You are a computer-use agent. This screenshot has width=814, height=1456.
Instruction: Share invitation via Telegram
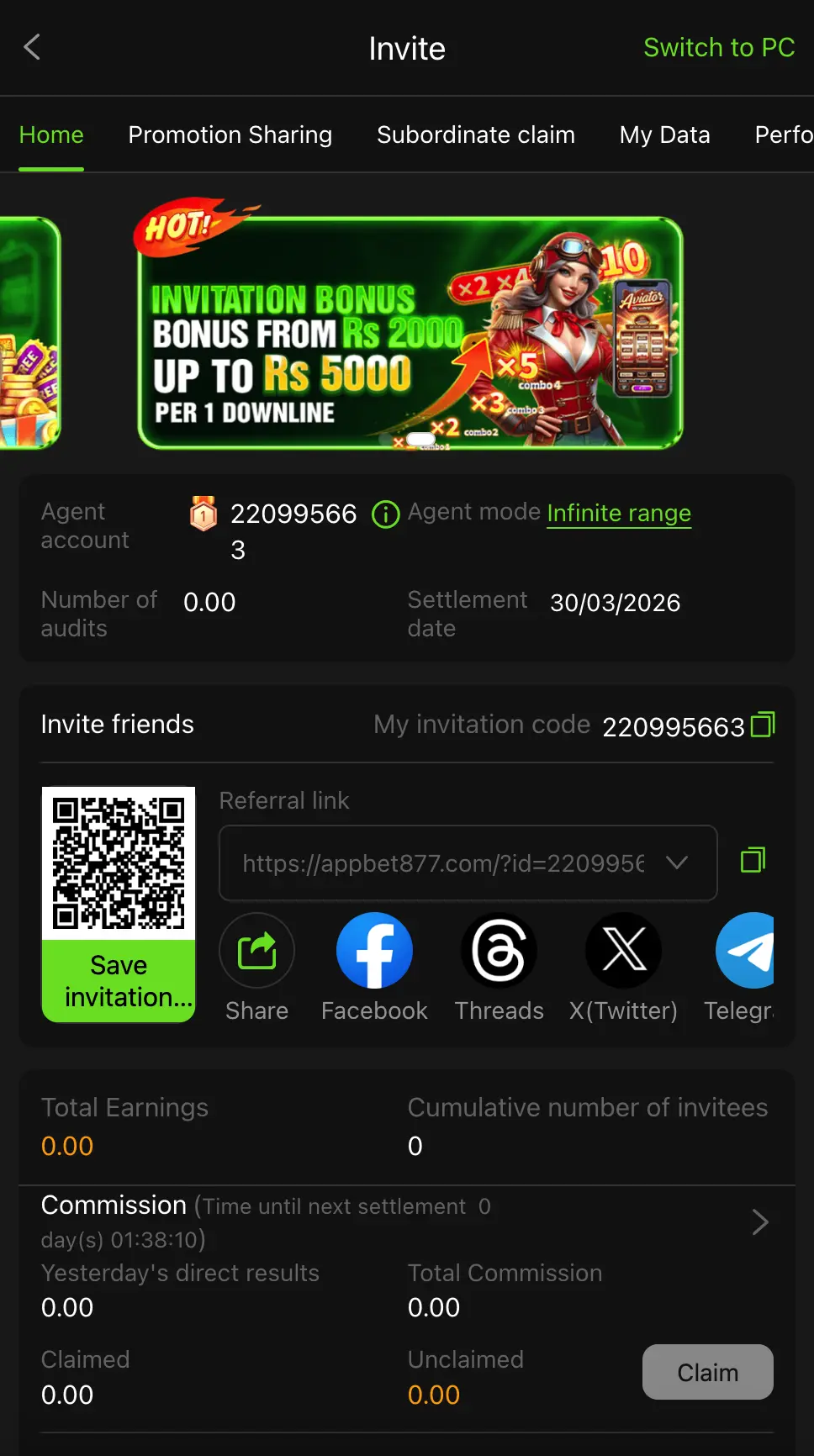coord(746,951)
